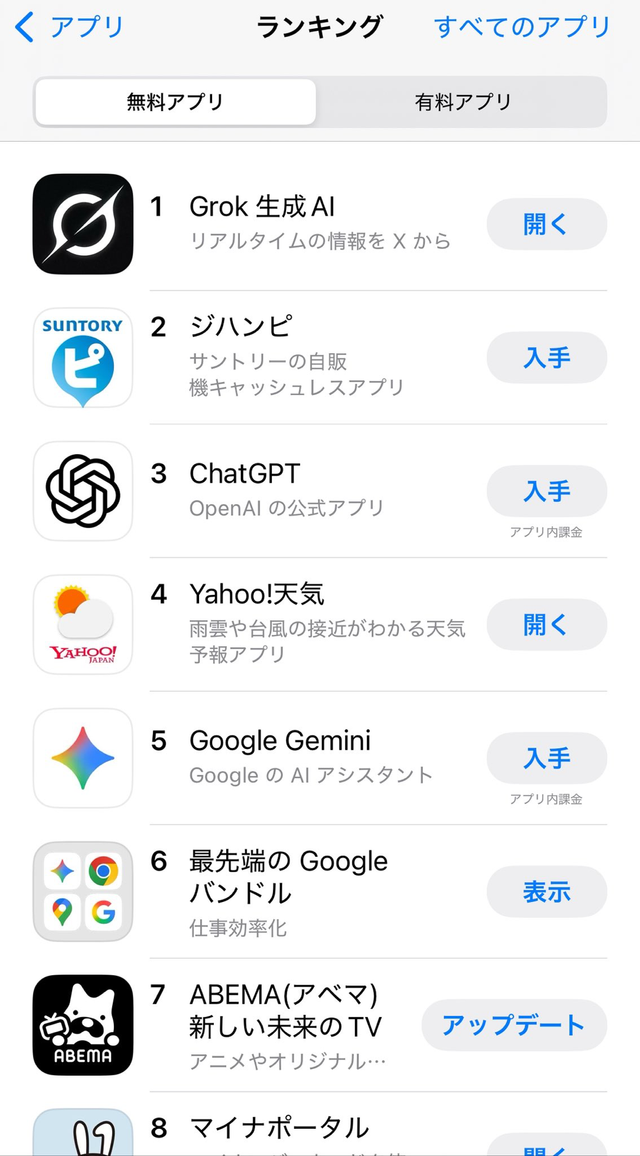Tap 表示 for 最先端の Google バンドル
This screenshot has width=640, height=1156.
click(546, 892)
